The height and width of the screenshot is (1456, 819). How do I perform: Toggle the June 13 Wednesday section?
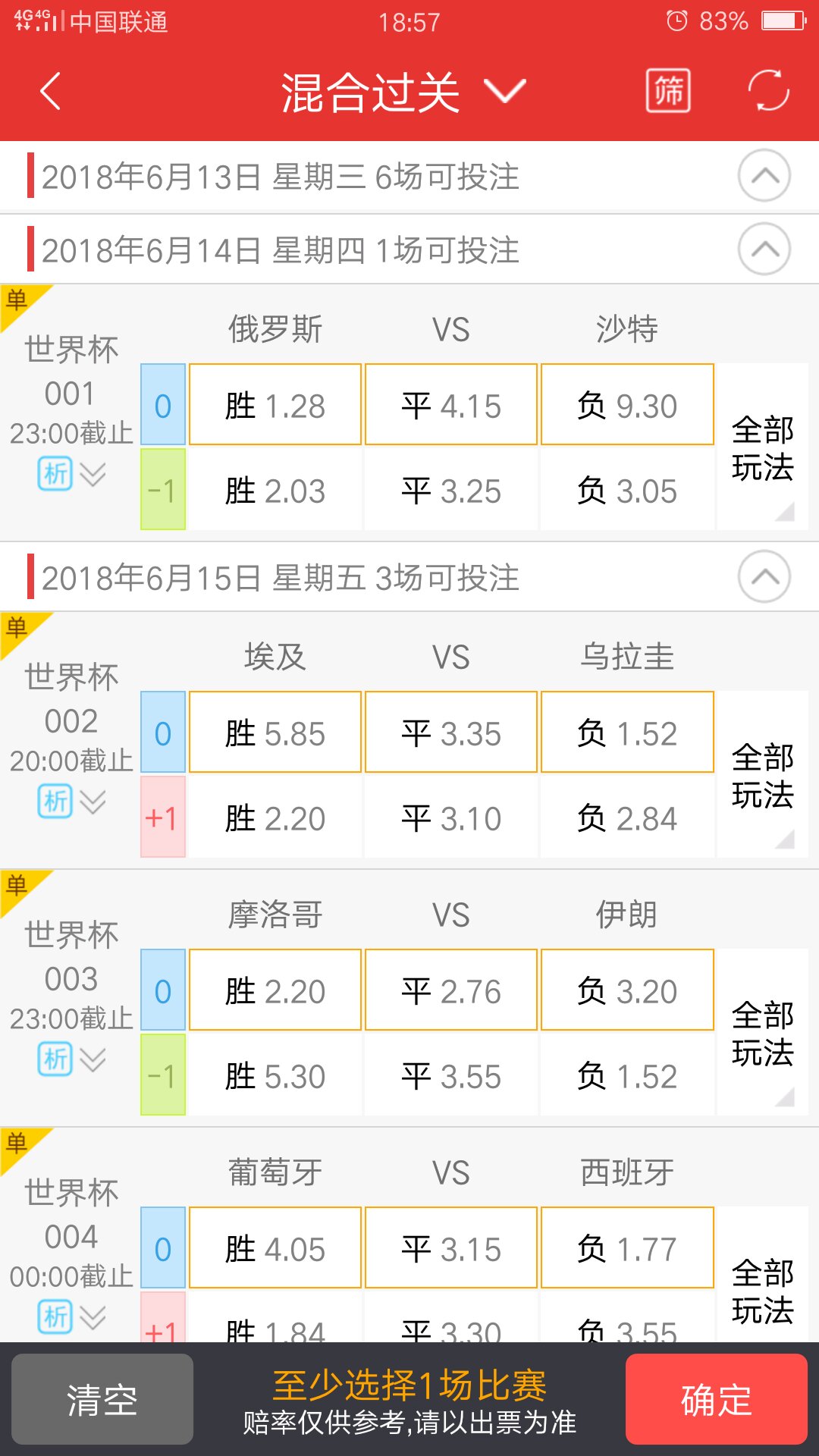point(764,176)
